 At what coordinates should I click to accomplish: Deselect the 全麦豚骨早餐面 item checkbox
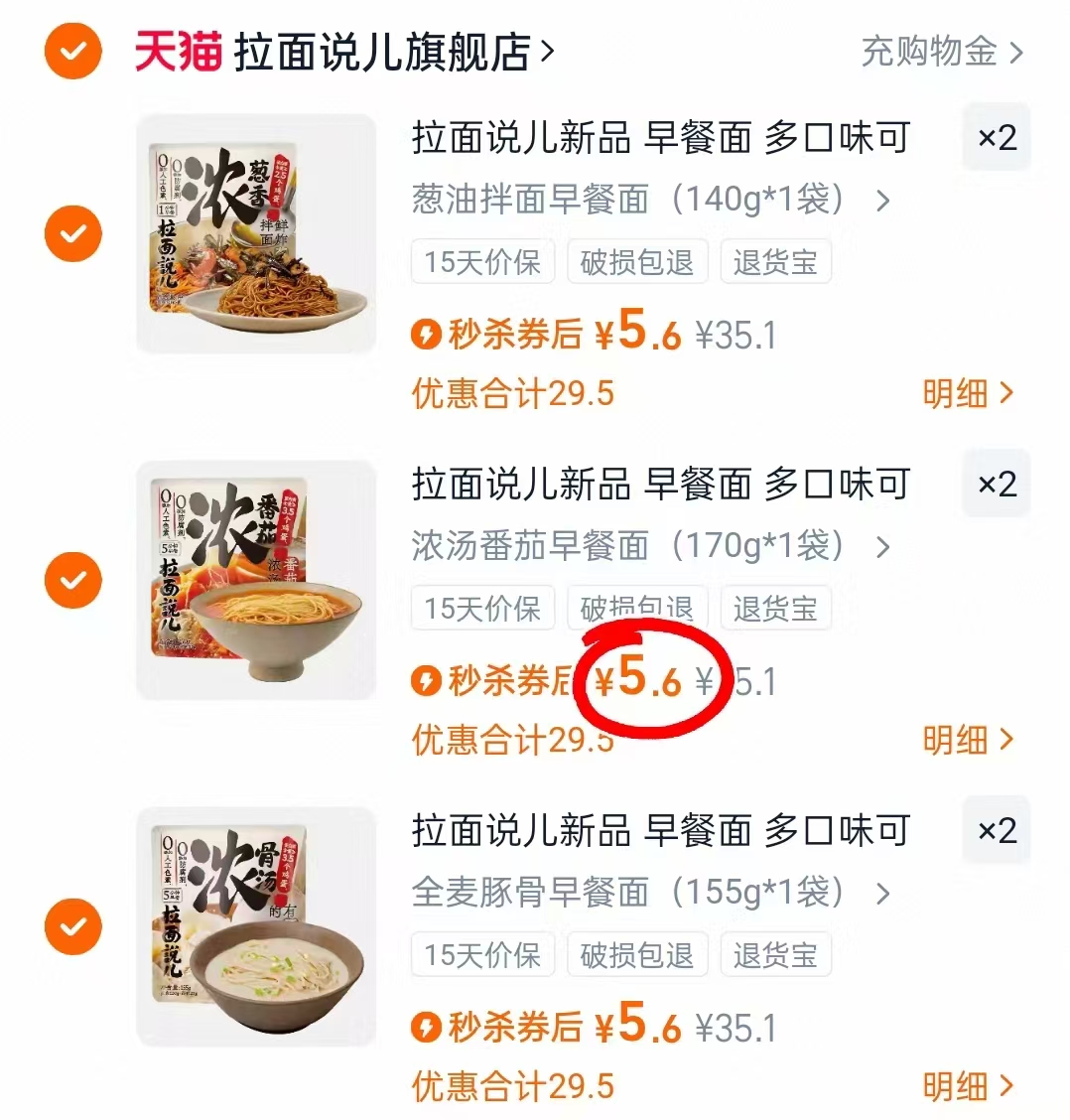tap(71, 926)
